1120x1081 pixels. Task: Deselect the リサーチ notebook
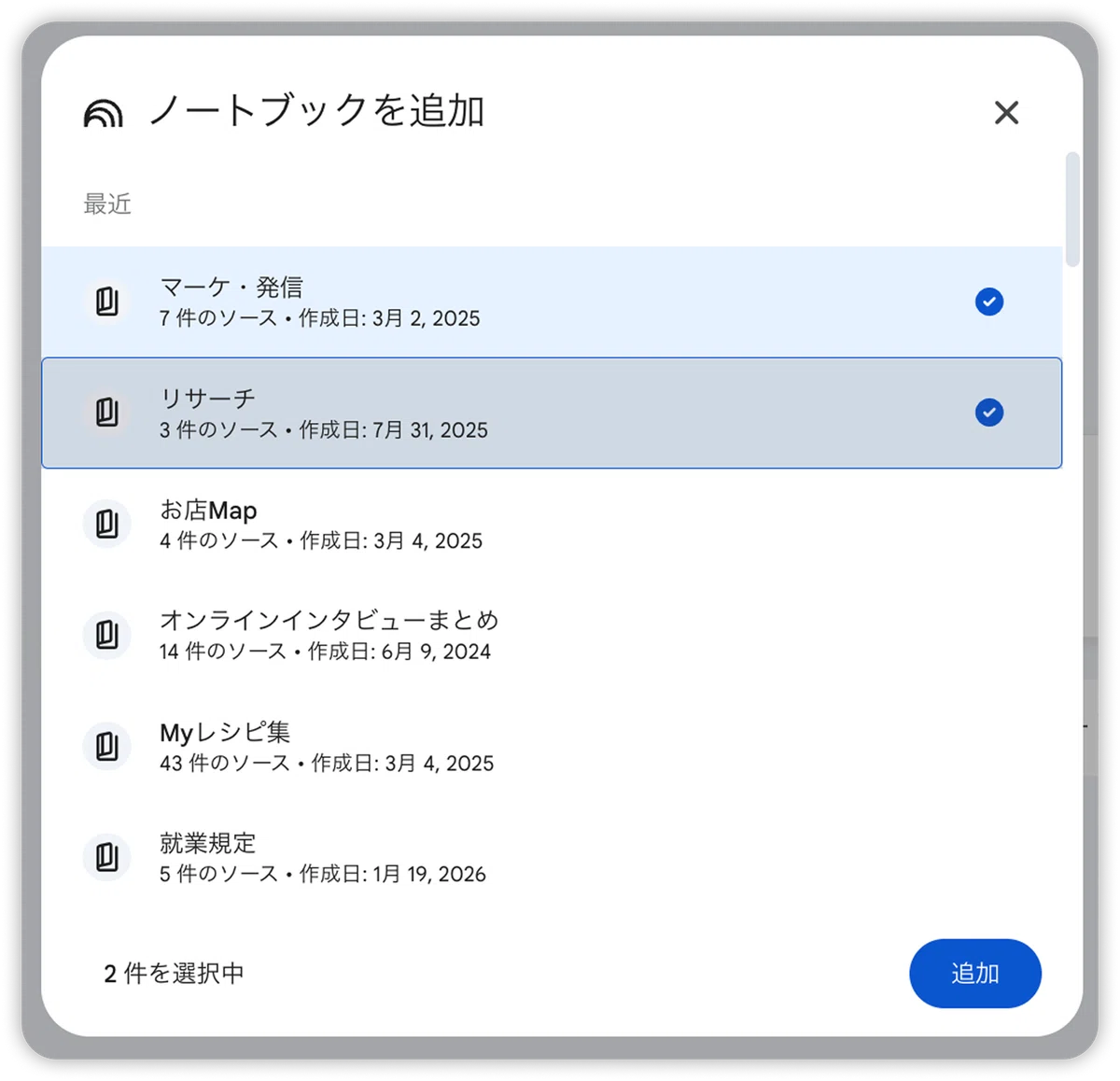(x=552, y=413)
